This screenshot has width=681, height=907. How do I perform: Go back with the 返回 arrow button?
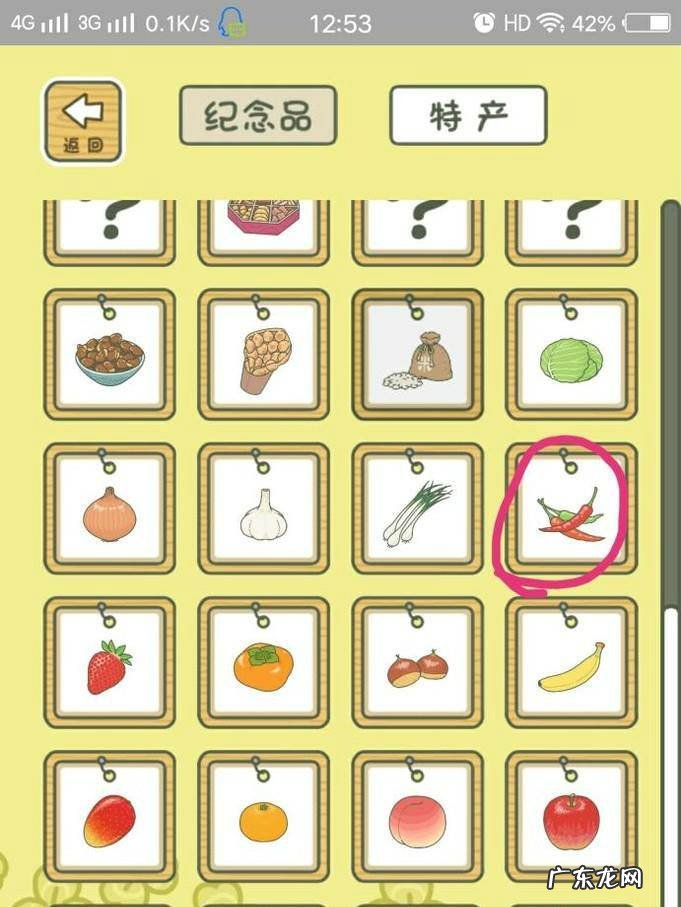83,121
